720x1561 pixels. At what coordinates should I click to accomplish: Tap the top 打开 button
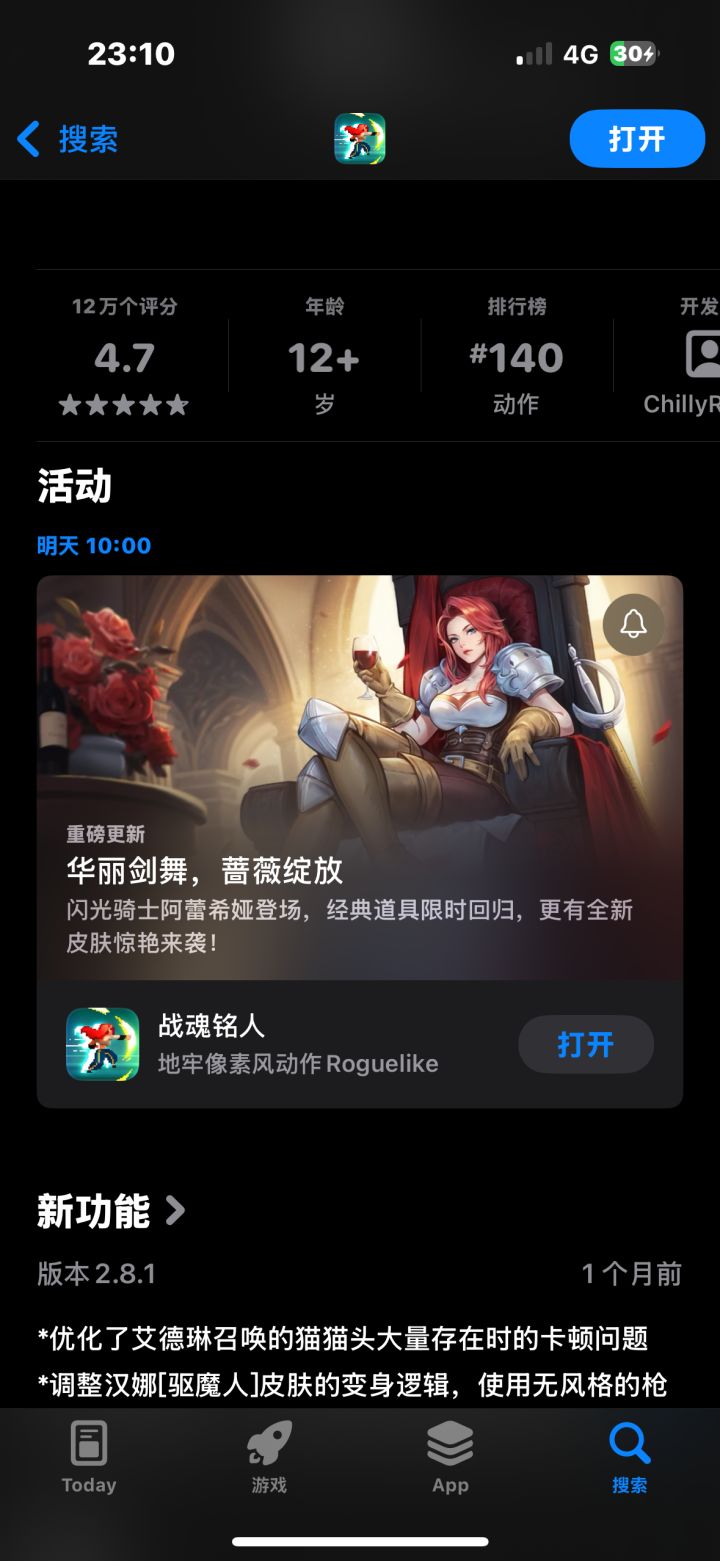(637, 138)
